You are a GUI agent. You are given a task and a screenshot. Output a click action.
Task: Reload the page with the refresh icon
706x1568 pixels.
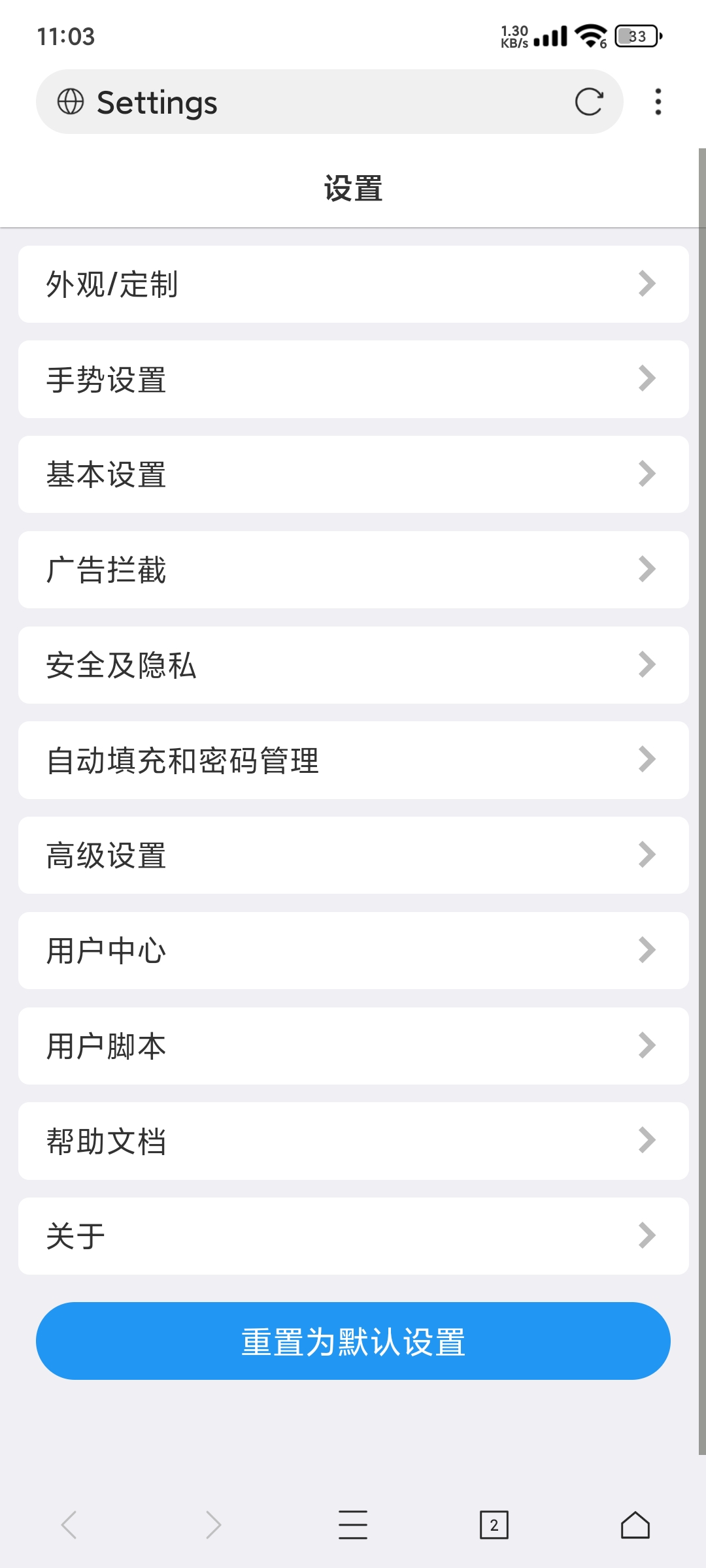tap(588, 102)
